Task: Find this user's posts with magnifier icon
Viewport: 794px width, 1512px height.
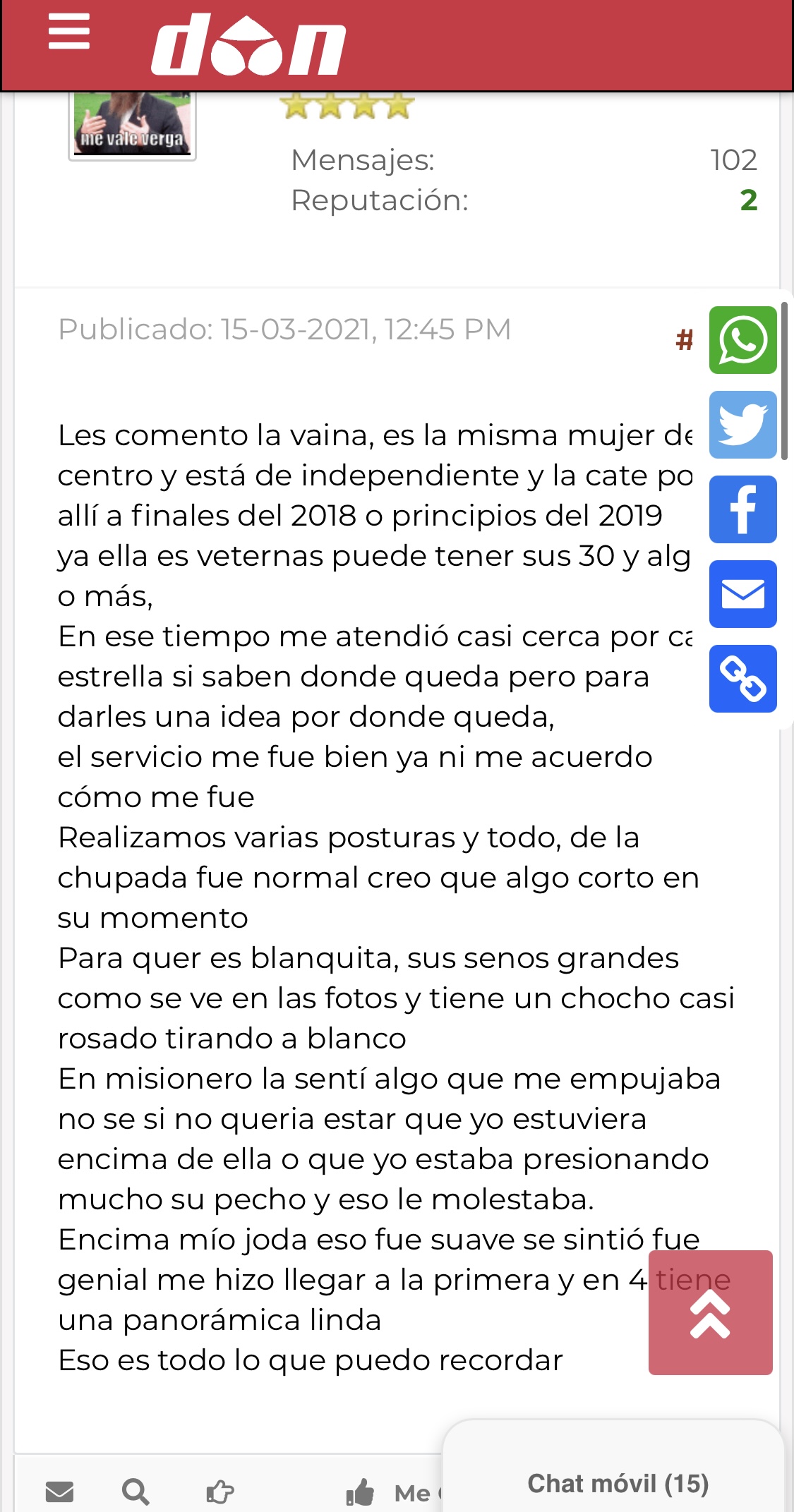Action: click(x=135, y=1492)
